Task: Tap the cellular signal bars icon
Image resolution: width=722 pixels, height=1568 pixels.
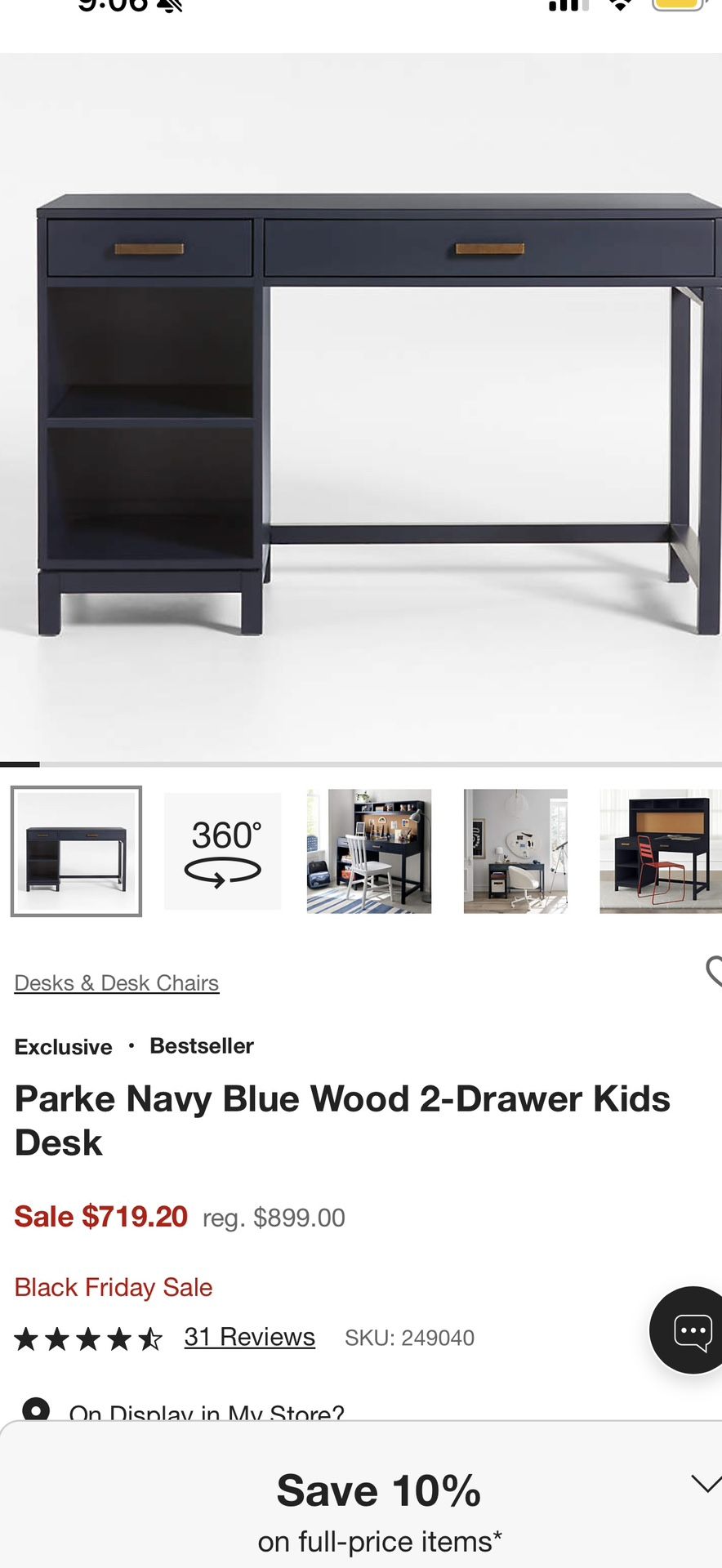Action: click(566, 7)
